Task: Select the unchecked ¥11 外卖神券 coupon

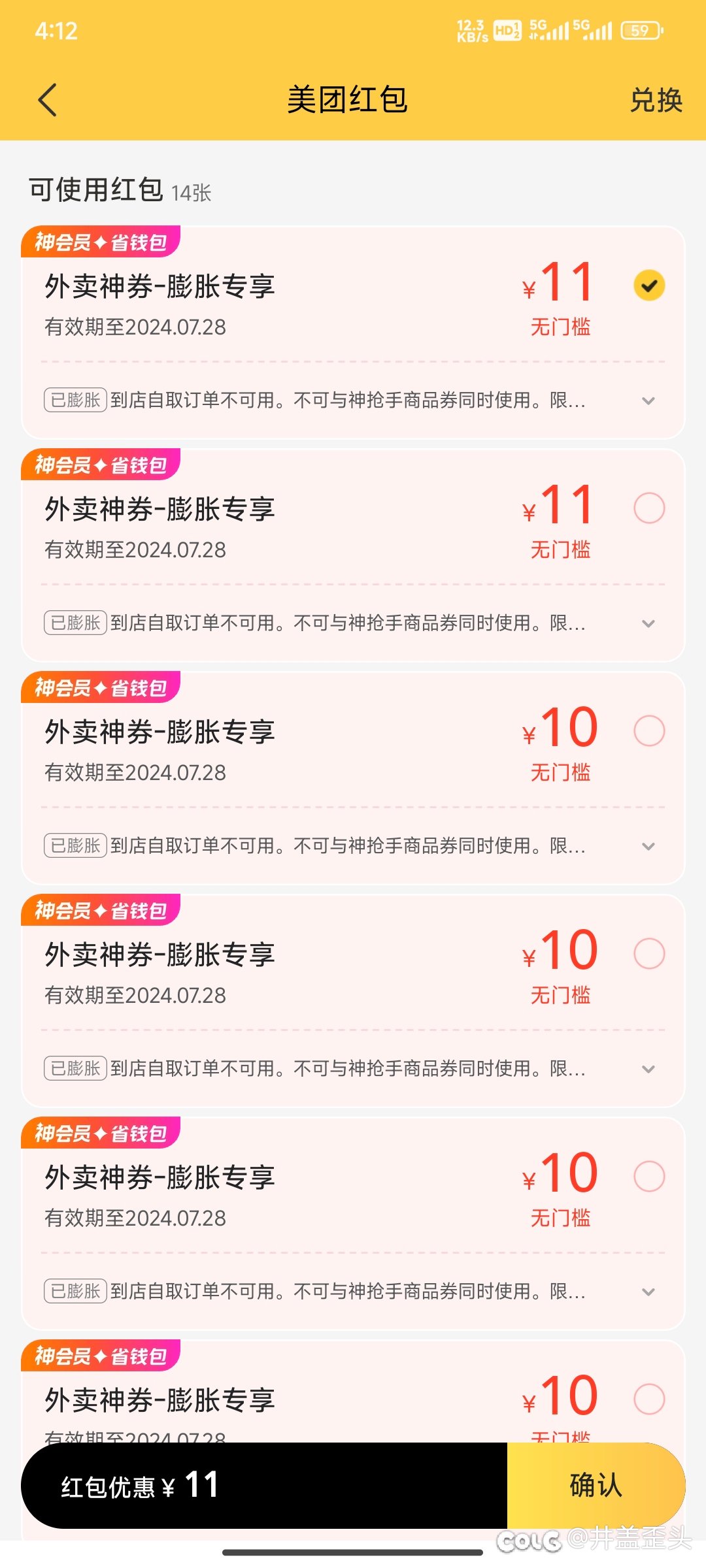Action: [649, 508]
